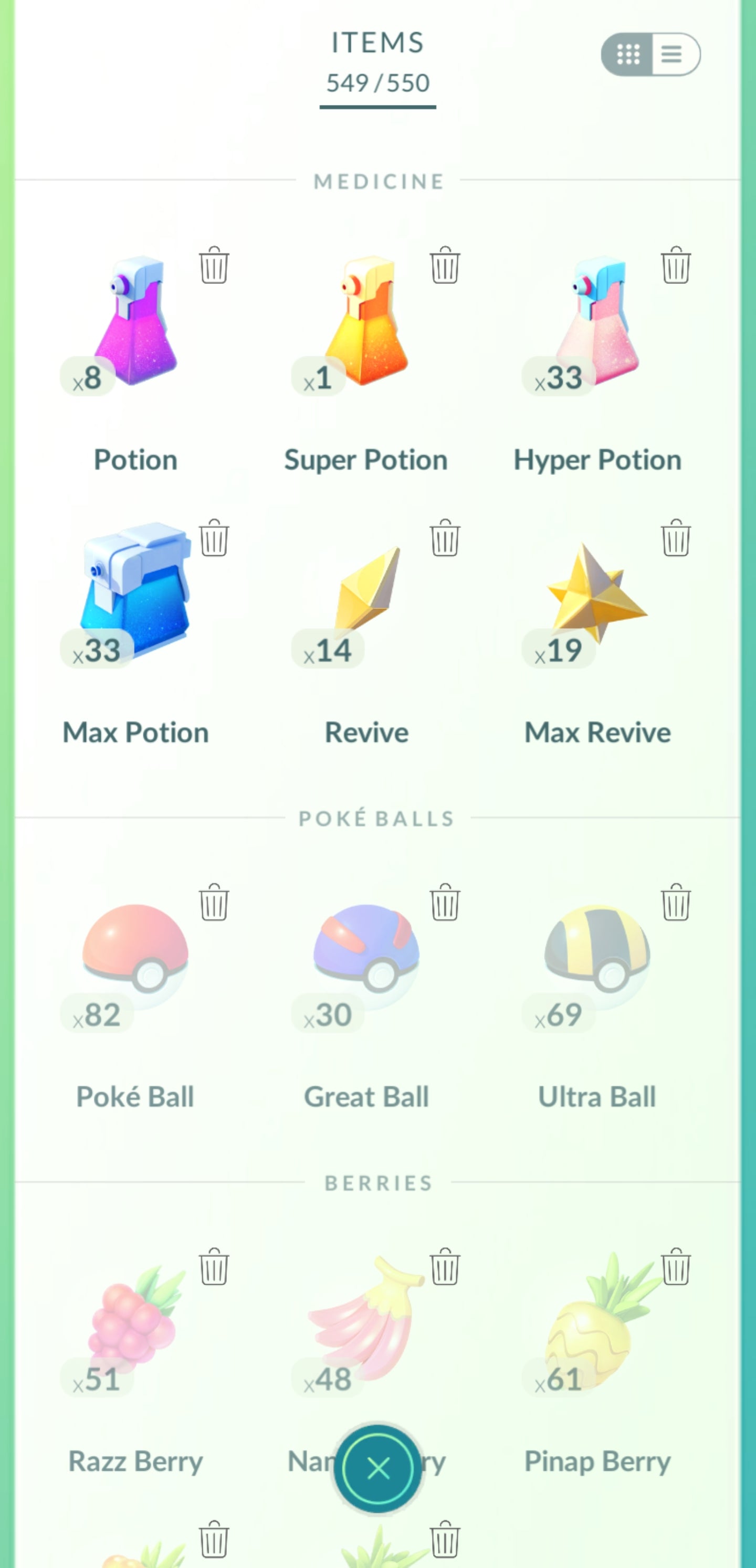756x1568 pixels.
Task: Tap trash icon for Pinap Berry
Action: (x=676, y=1267)
